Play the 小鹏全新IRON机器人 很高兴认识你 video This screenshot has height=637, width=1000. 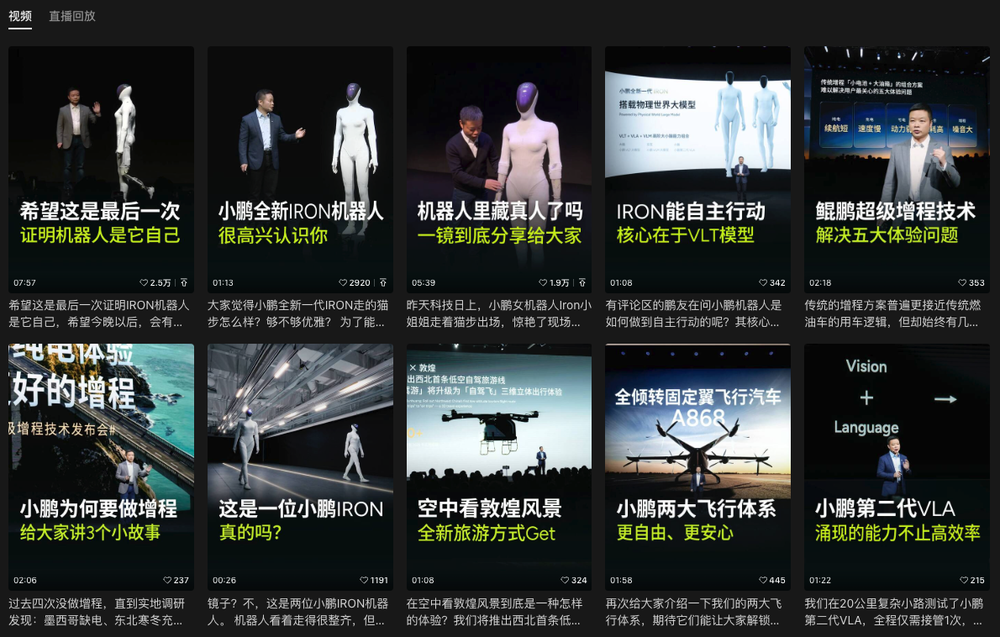point(300,169)
